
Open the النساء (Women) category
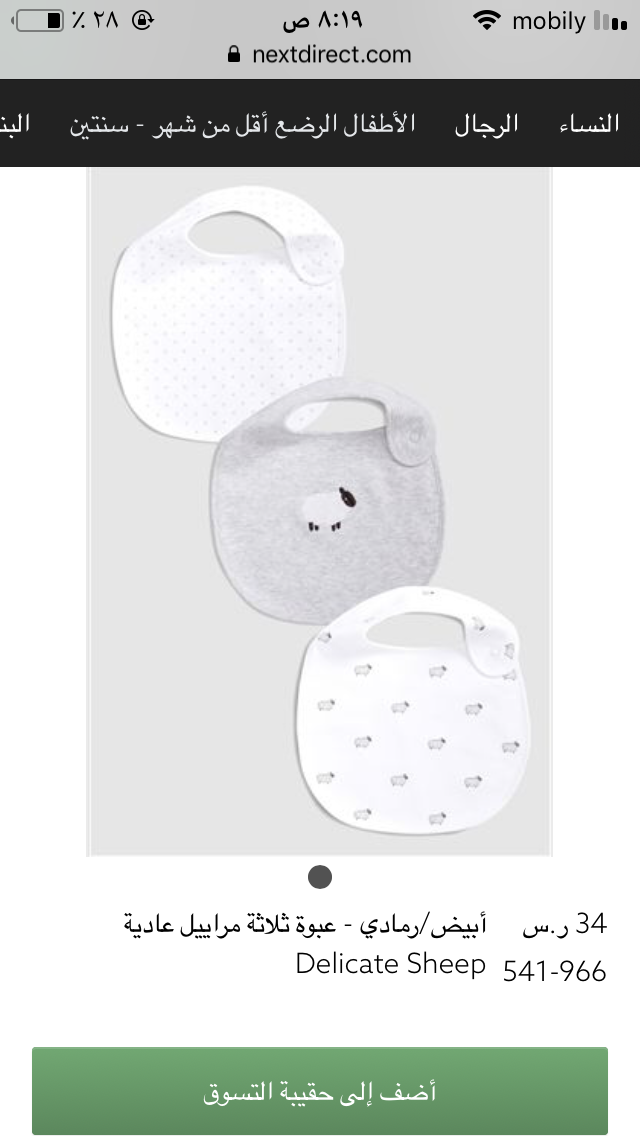point(589,125)
